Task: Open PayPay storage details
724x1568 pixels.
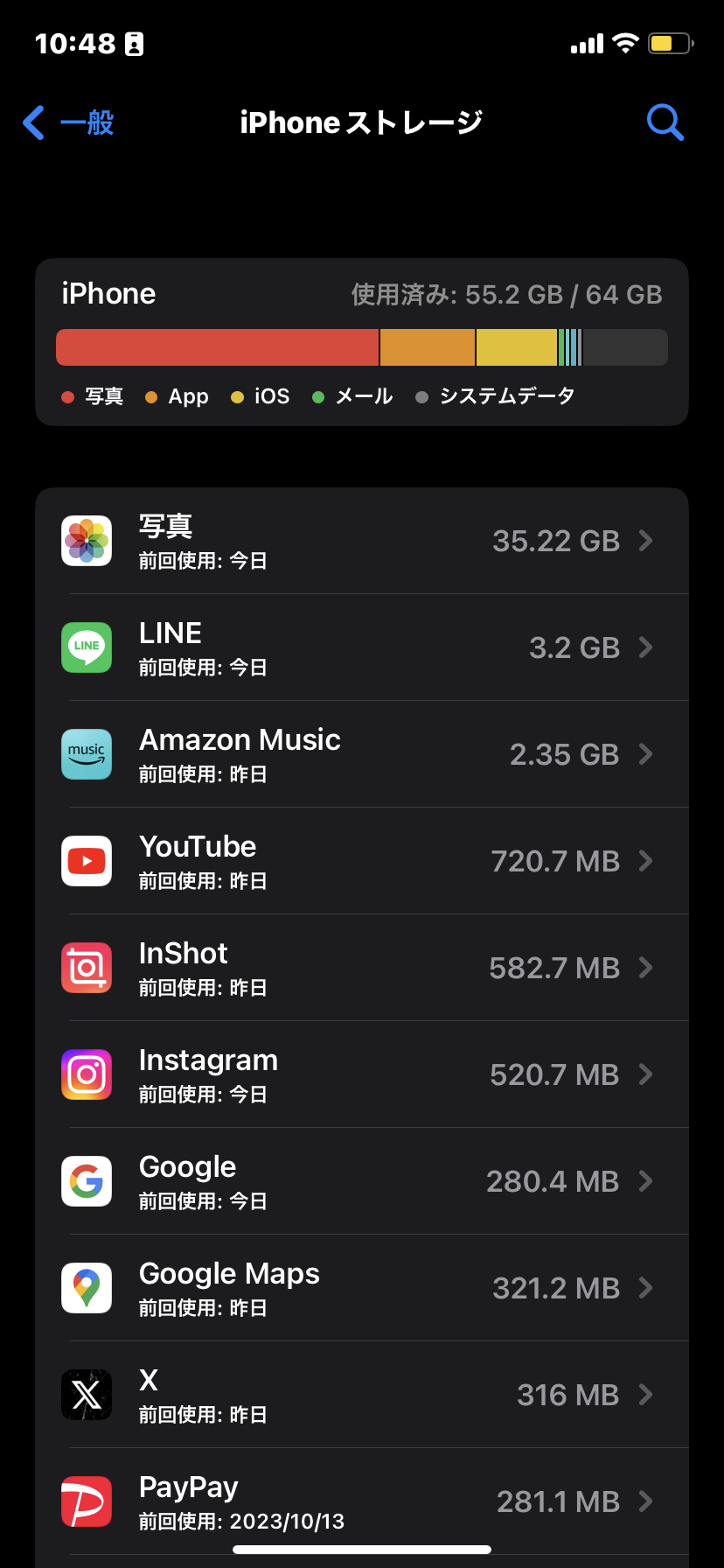Action: 362,1502
